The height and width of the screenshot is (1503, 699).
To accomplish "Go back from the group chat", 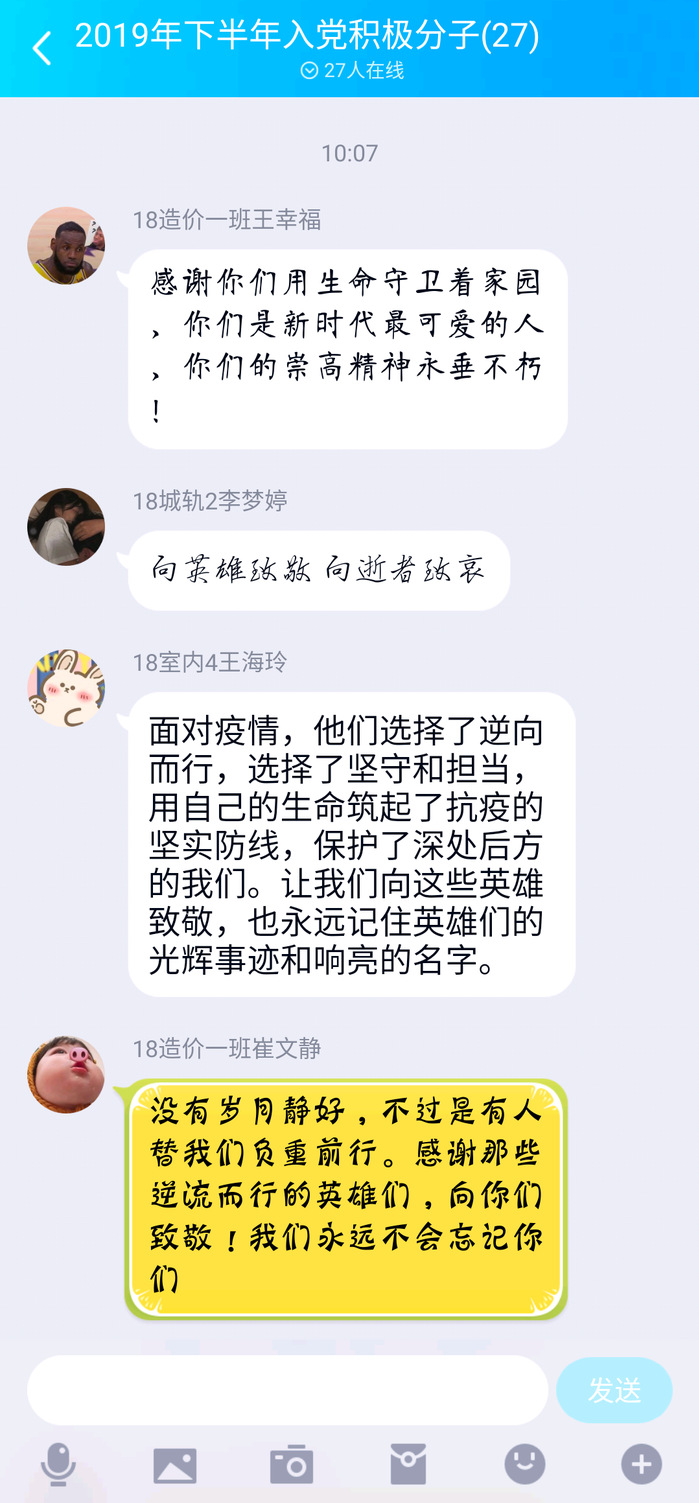I will (x=42, y=47).
